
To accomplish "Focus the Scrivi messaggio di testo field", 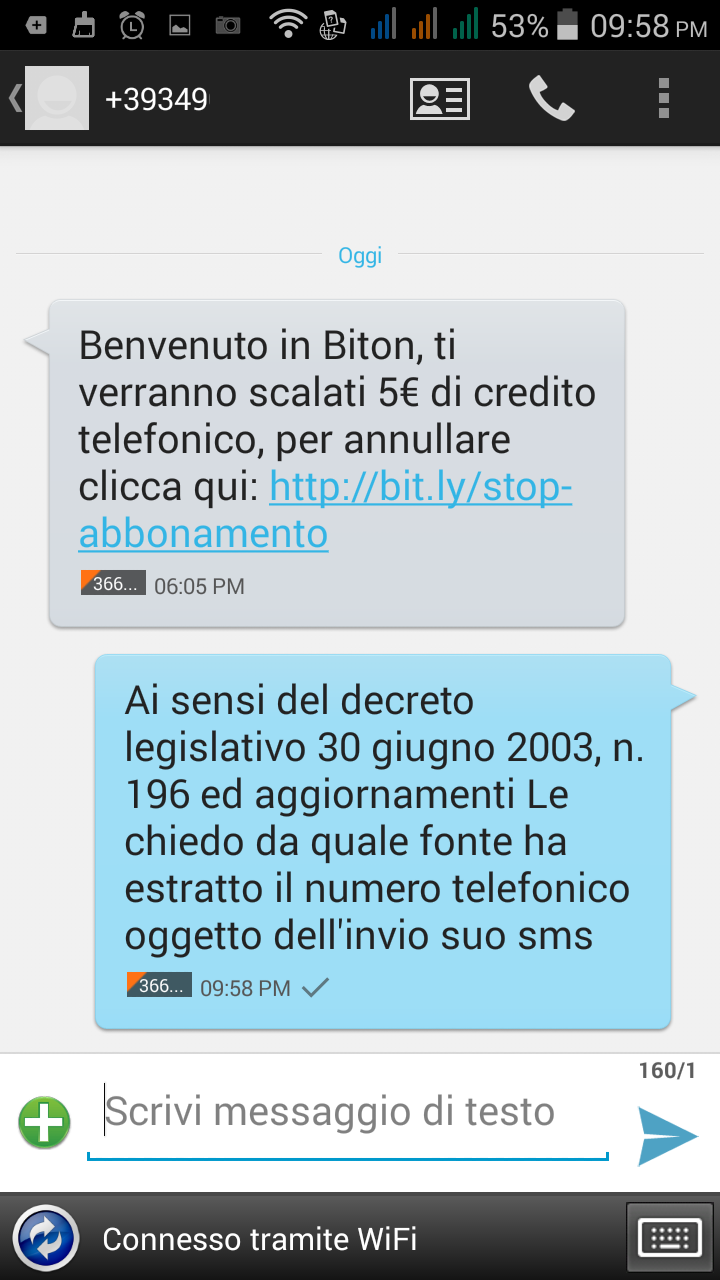I will pos(345,1113).
